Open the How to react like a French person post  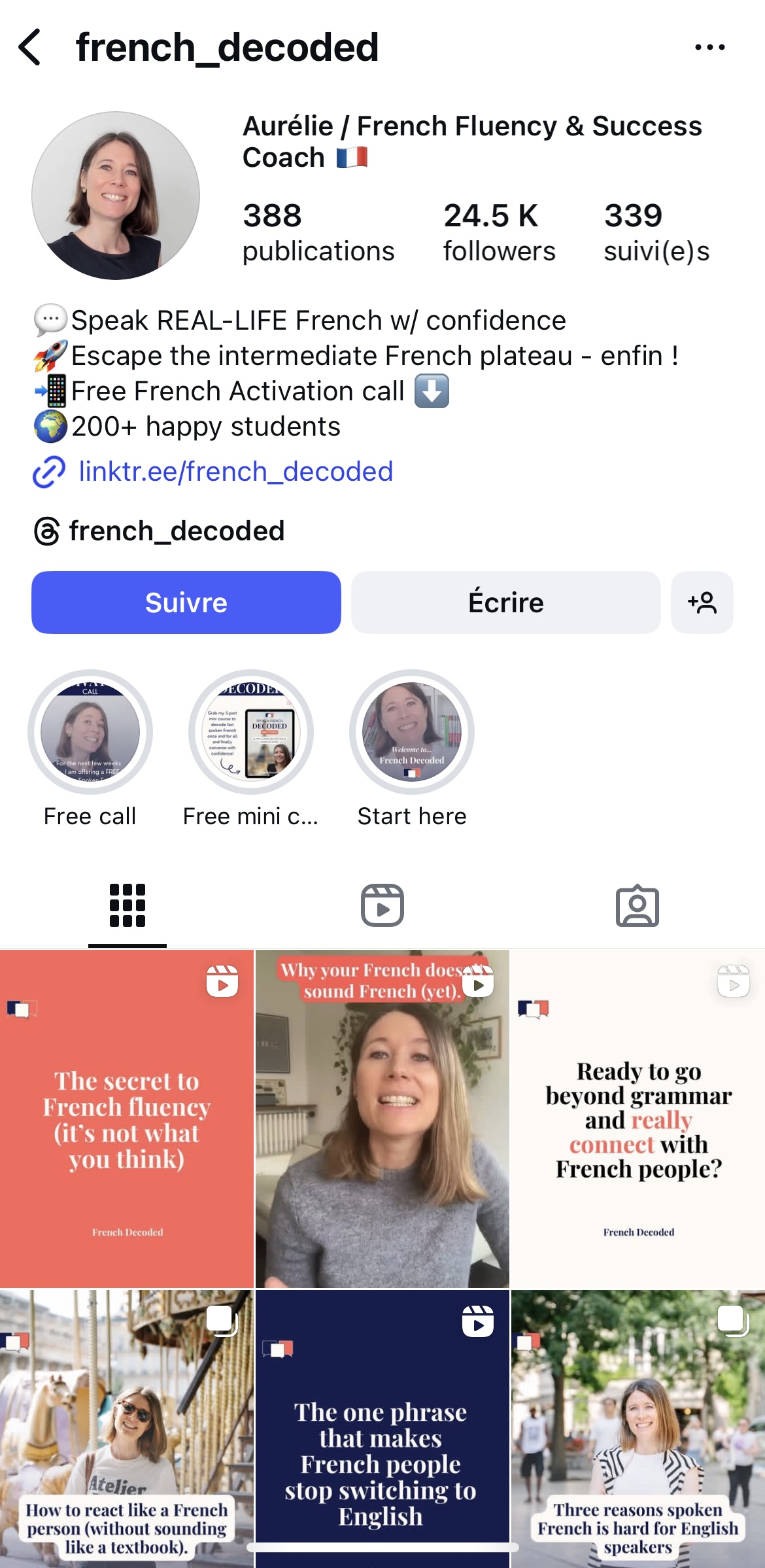(127, 1426)
